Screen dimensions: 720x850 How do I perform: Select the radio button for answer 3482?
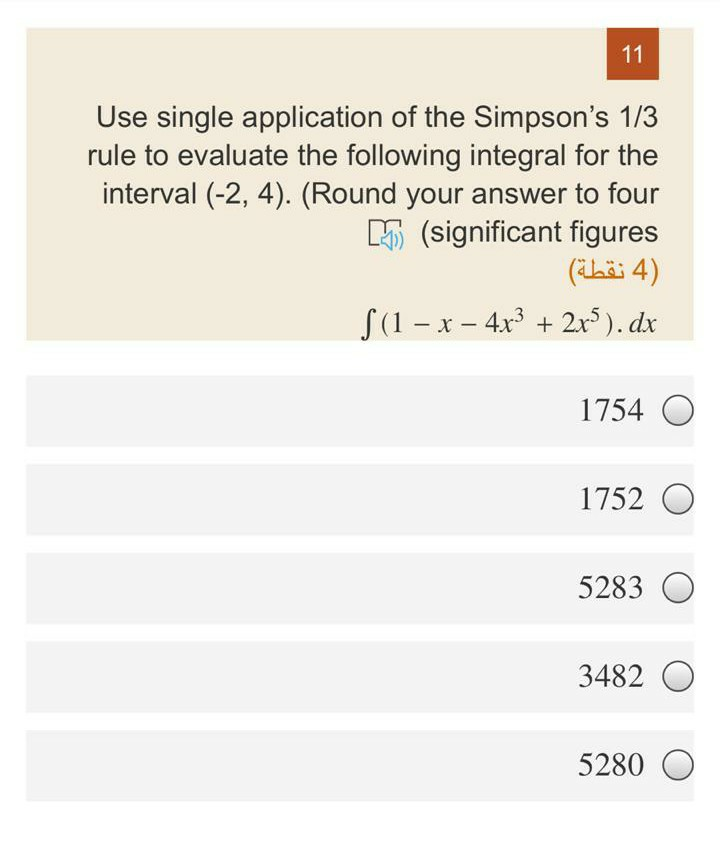[678, 677]
